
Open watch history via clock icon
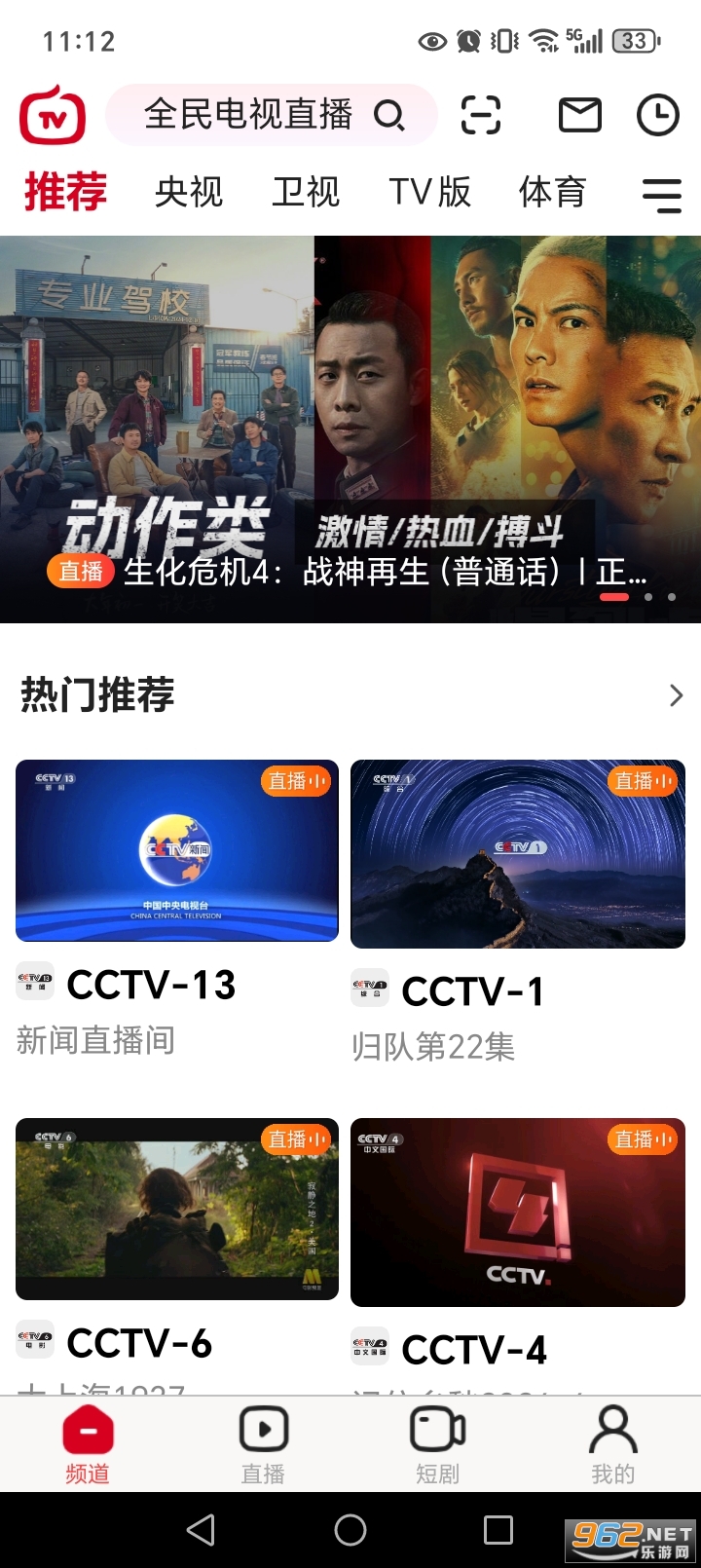coord(657,114)
